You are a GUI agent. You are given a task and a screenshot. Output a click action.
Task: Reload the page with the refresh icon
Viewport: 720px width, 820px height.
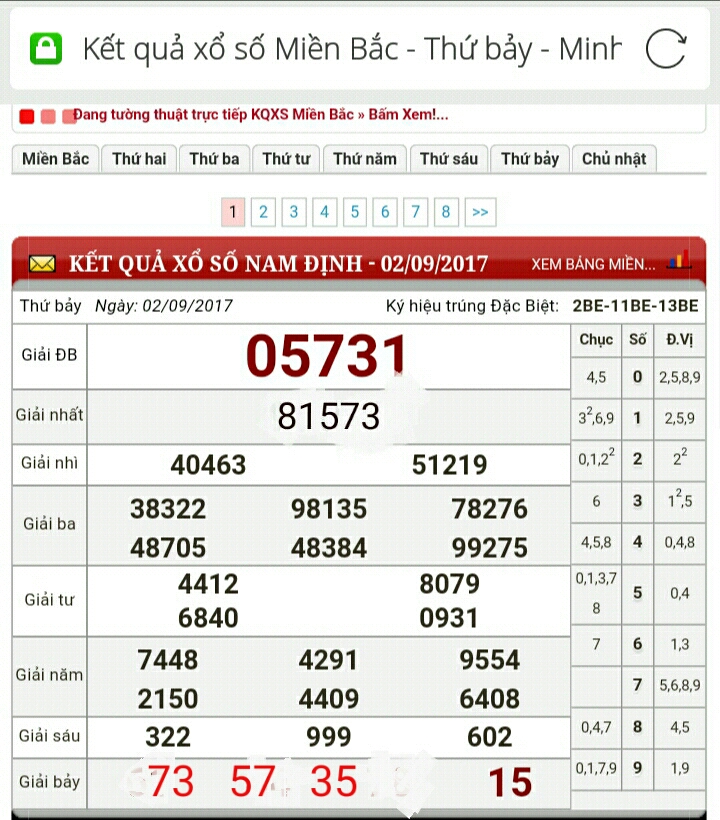[665, 48]
